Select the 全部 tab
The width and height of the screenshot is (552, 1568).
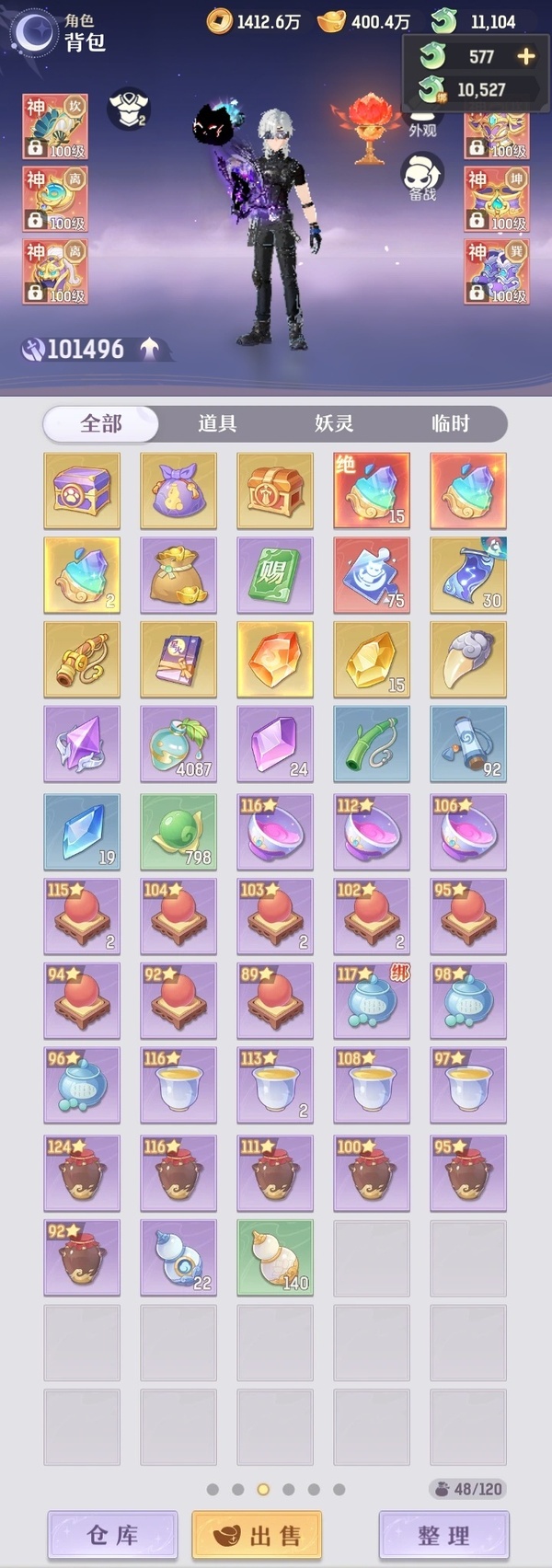point(101,423)
